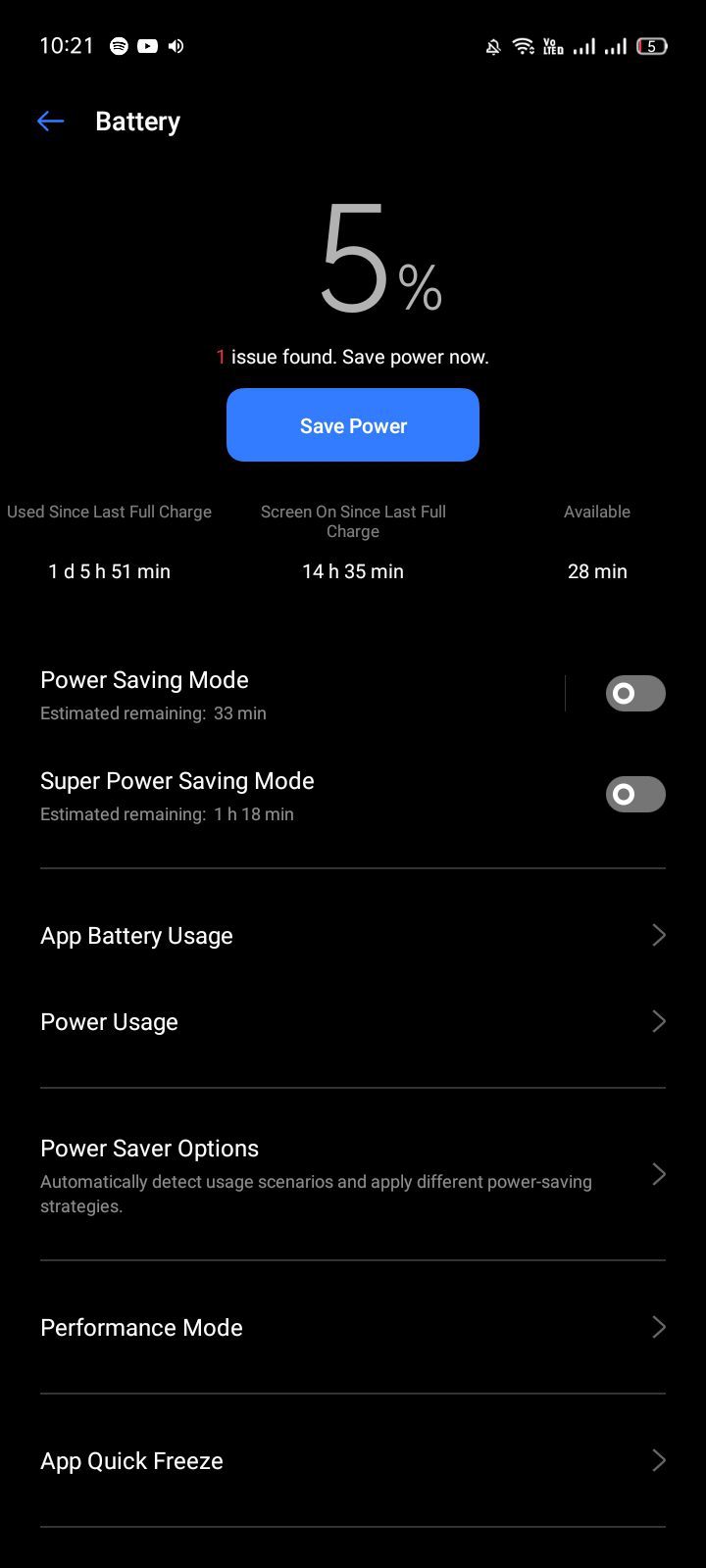706x1568 pixels.
Task: Open Power Saver Options
Action: [353, 1174]
